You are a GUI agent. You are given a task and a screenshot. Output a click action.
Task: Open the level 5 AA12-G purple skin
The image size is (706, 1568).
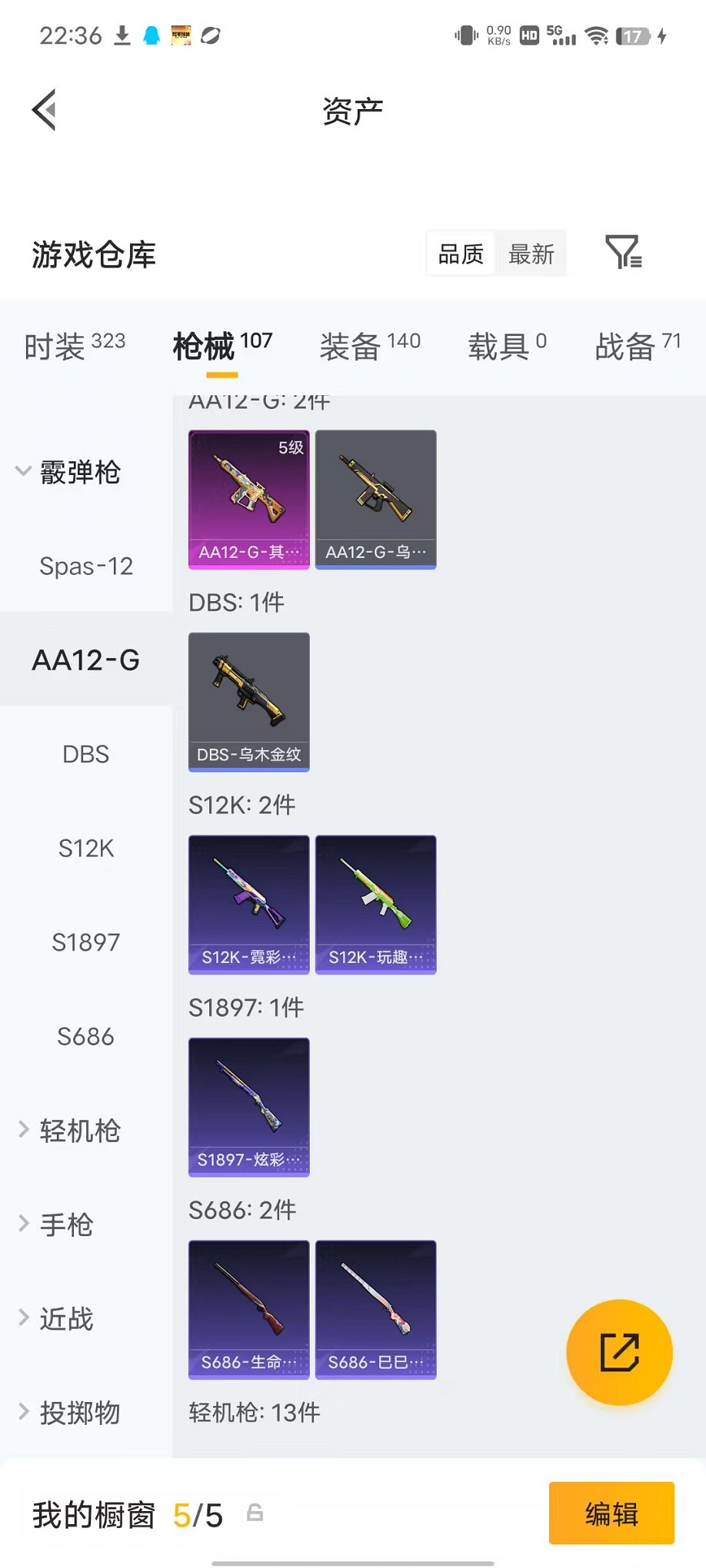pyautogui.click(x=249, y=500)
